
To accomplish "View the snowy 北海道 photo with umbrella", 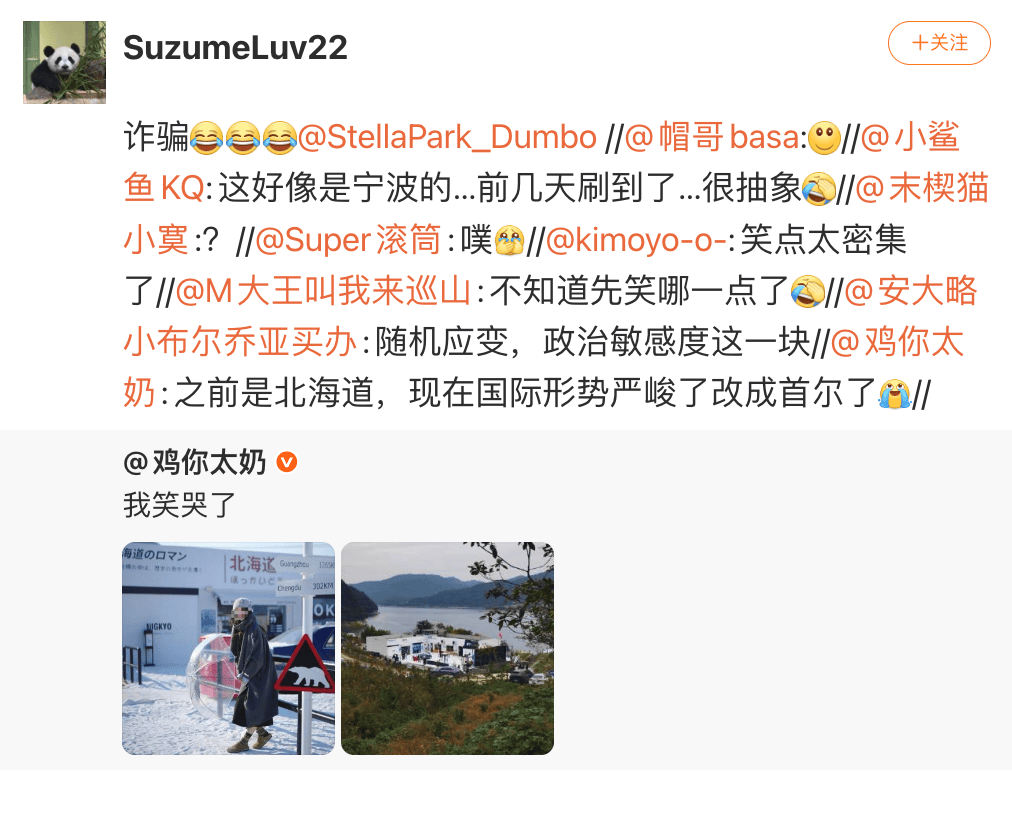I will [x=228, y=648].
